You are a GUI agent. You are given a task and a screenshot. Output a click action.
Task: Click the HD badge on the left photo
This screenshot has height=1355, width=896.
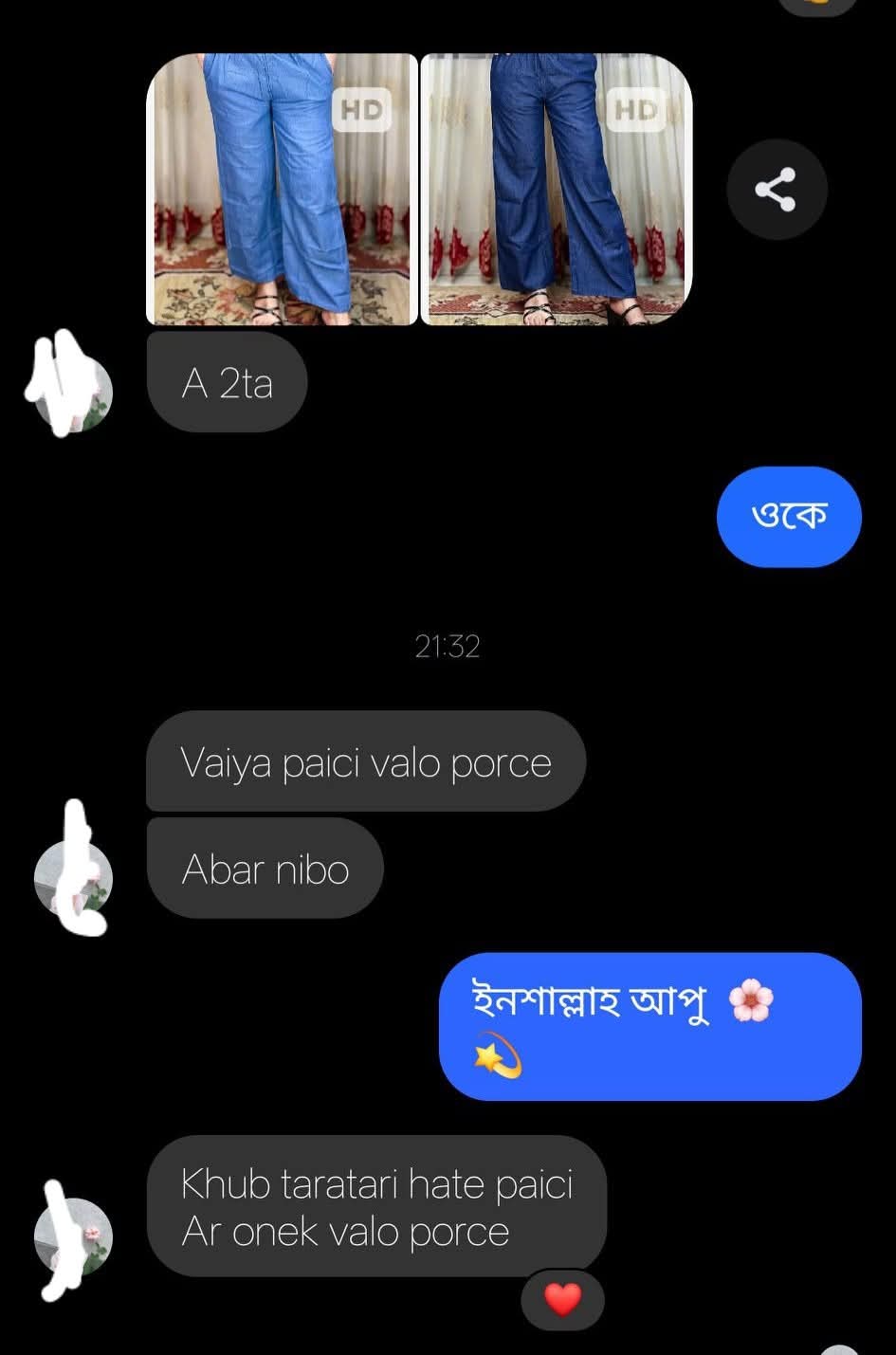(360, 110)
